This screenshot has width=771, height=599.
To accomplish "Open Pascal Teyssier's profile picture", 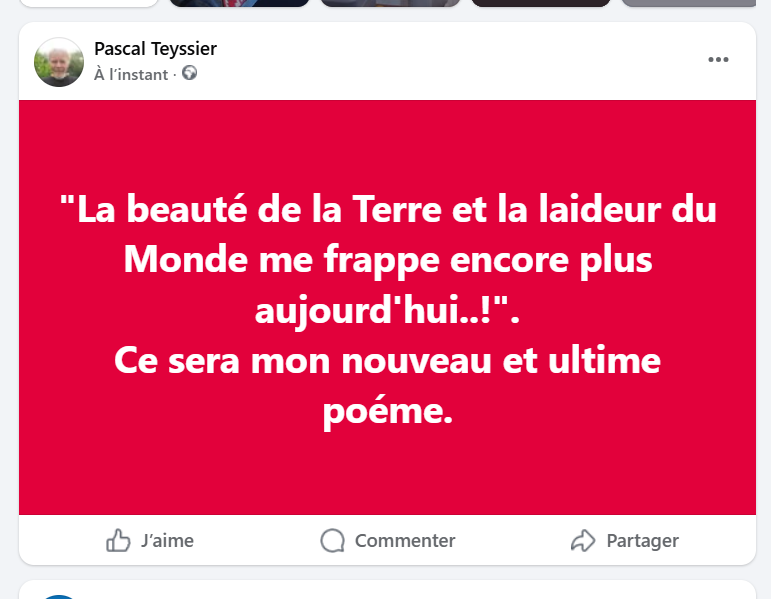I will pyautogui.click(x=59, y=62).
